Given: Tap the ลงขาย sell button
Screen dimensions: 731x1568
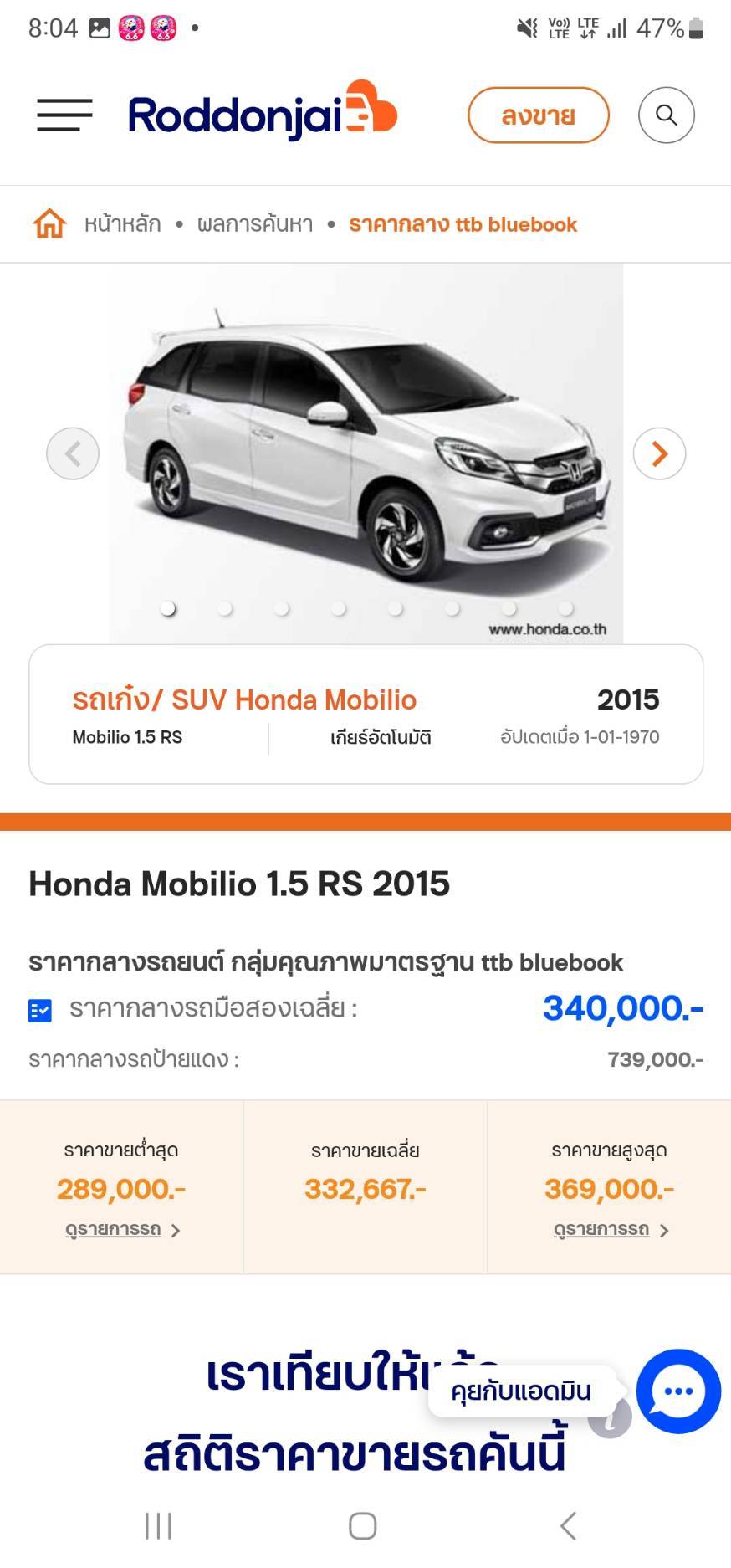Looking at the screenshot, I should click(538, 115).
